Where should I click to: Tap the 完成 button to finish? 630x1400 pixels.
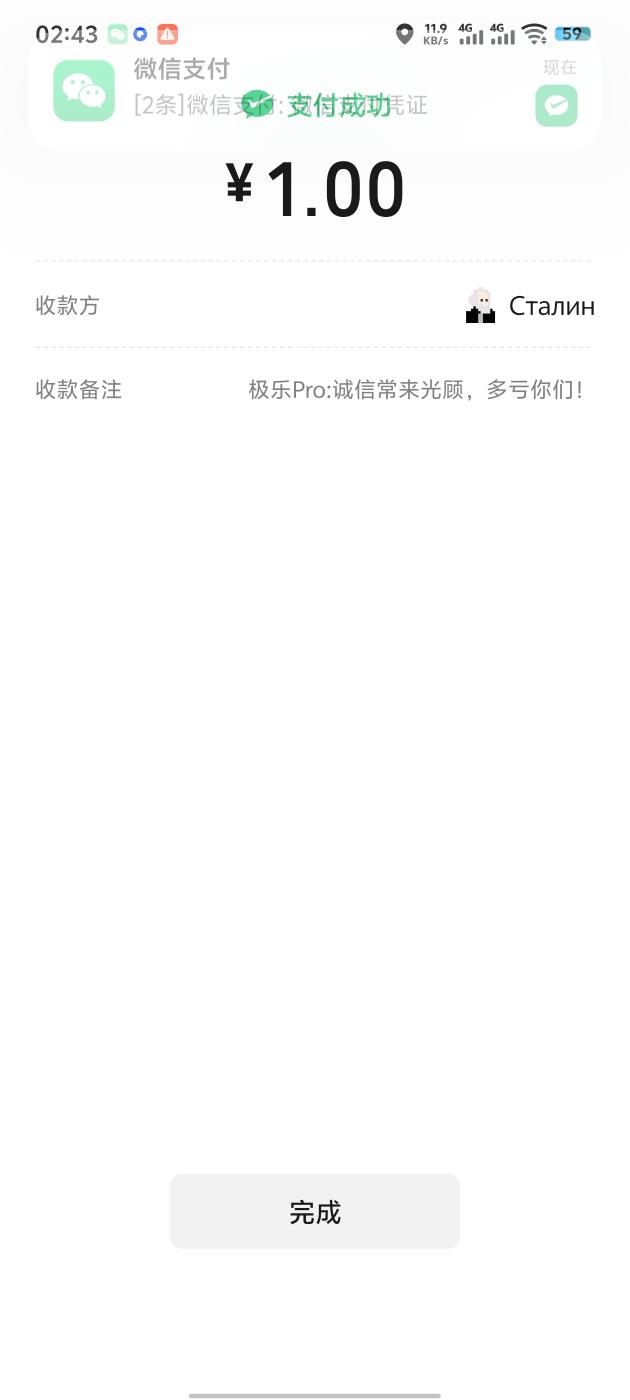pos(314,1211)
